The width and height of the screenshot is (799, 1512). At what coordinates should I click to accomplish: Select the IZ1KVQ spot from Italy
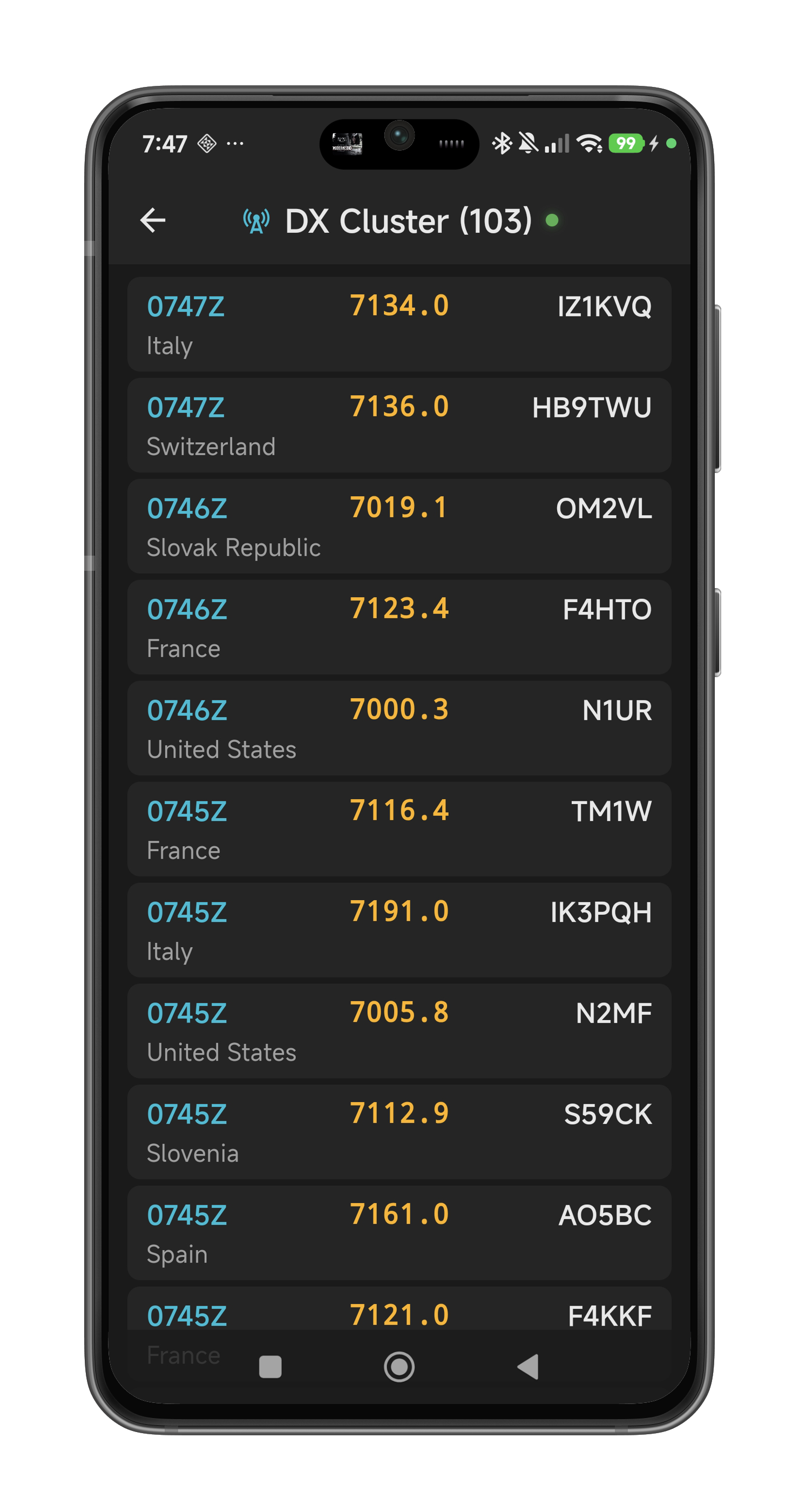pyautogui.click(x=399, y=324)
